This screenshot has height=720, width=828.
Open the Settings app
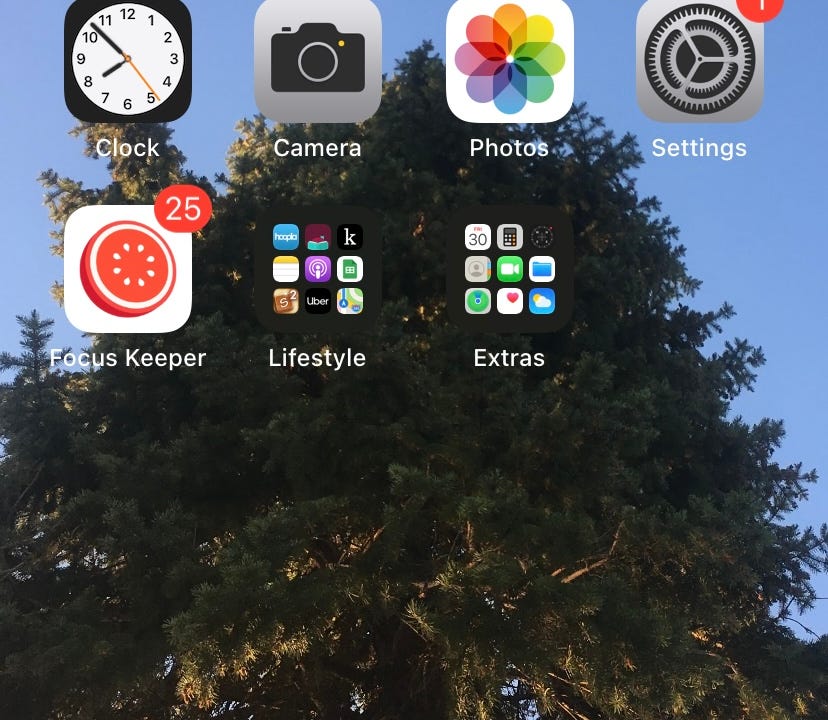(699, 62)
